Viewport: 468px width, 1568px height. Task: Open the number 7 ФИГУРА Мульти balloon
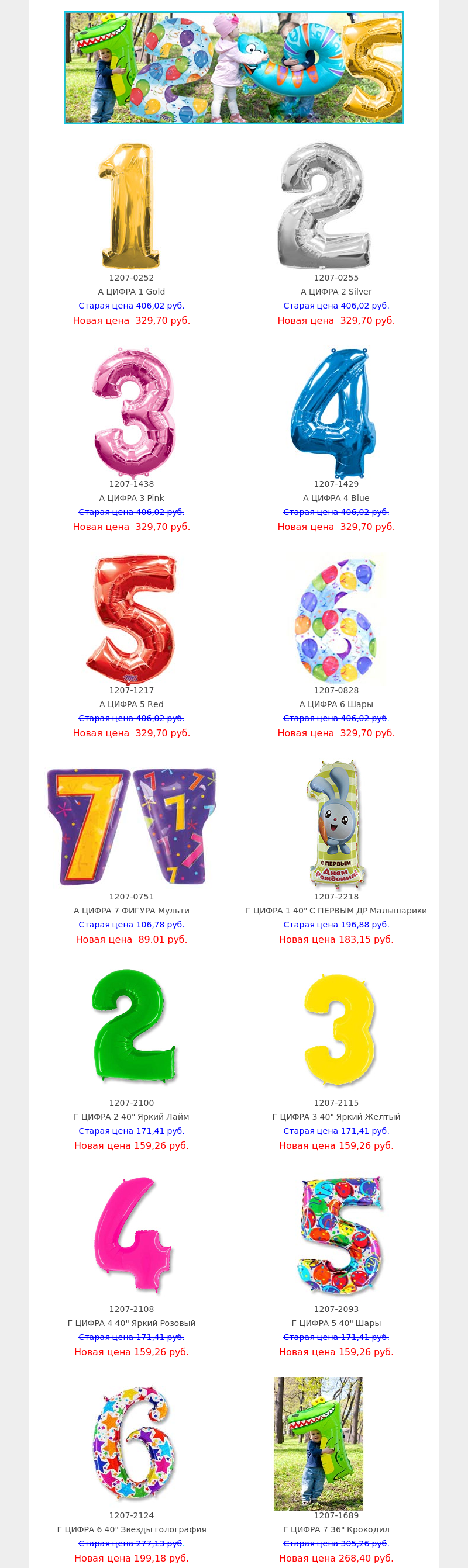tap(132, 826)
